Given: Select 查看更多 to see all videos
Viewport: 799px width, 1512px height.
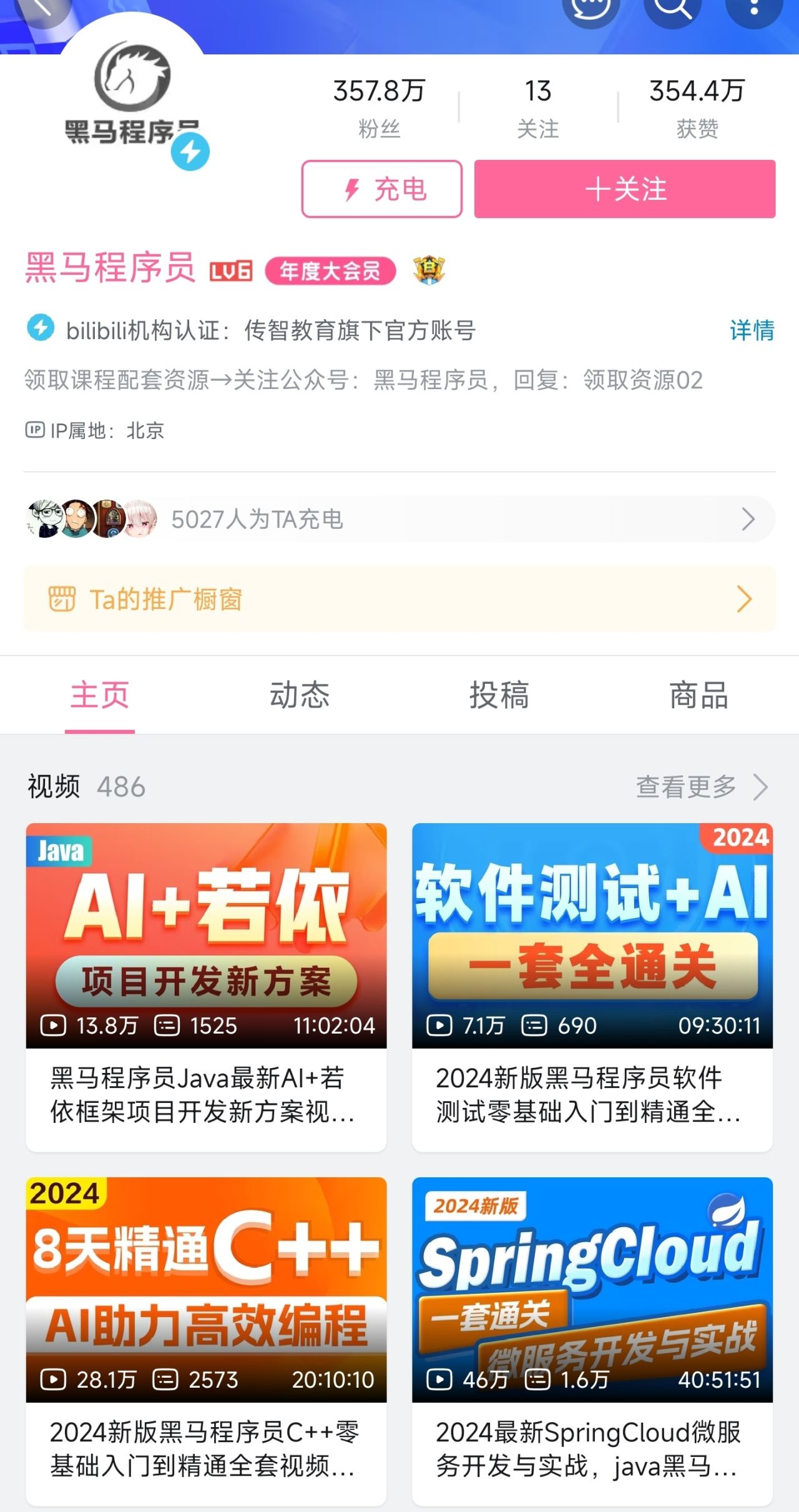Looking at the screenshot, I should point(700,786).
